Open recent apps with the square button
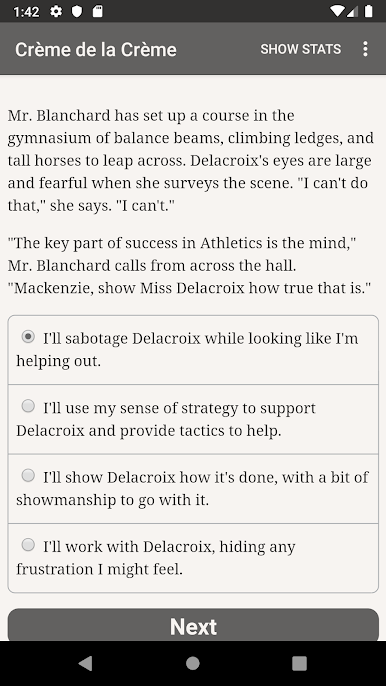Screen dimensions: 386x686 click(299, 663)
